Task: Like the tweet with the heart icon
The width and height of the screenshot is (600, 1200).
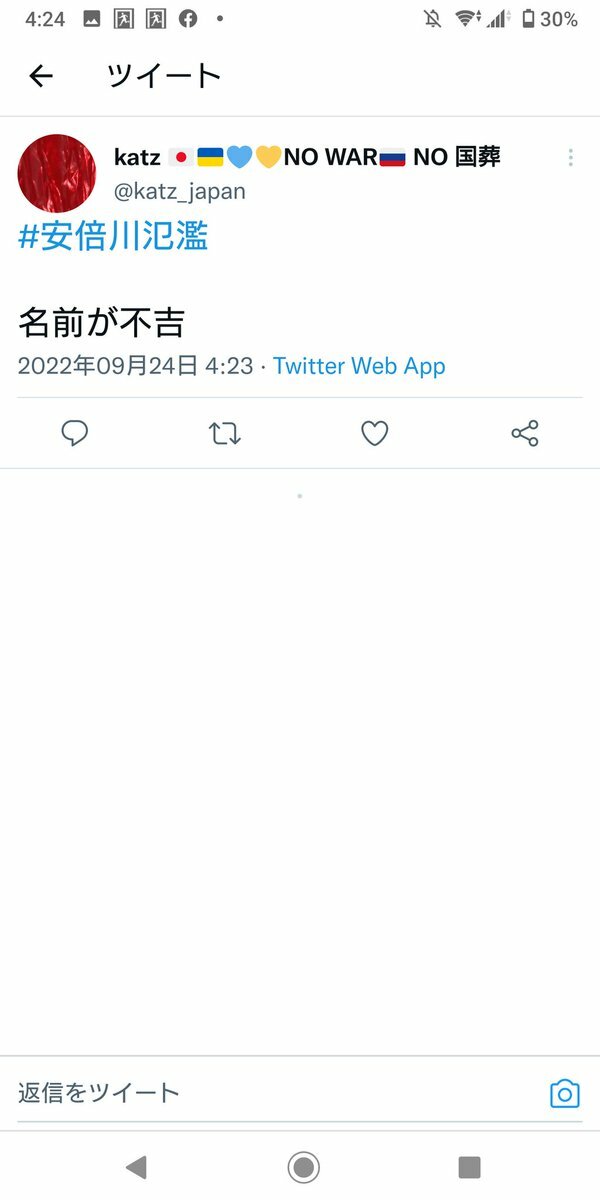Action: coord(374,433)
